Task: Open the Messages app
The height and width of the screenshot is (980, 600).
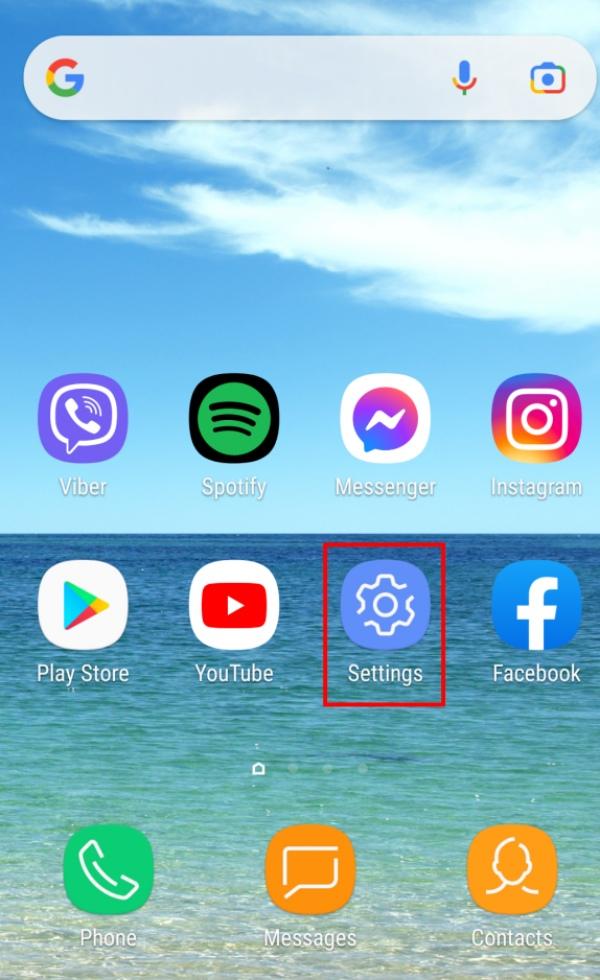Action: 310,869
